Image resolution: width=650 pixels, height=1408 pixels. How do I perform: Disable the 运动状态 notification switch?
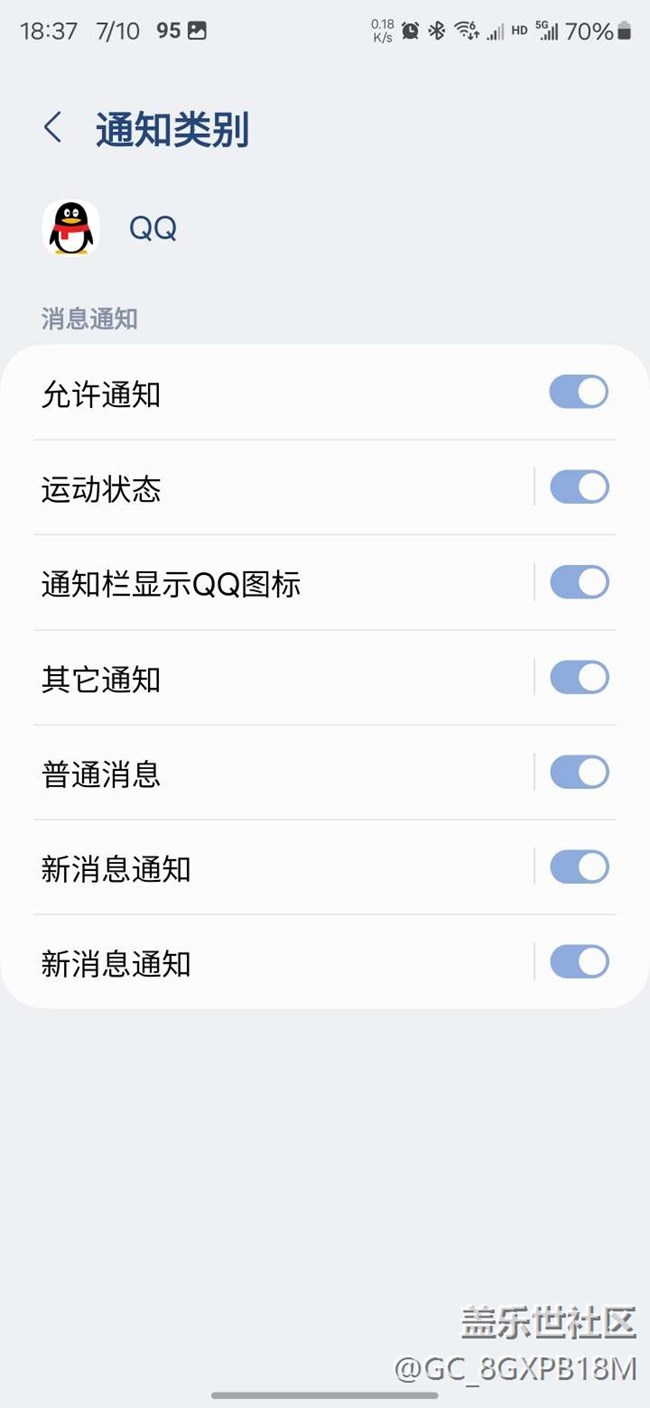pos(578,487)
